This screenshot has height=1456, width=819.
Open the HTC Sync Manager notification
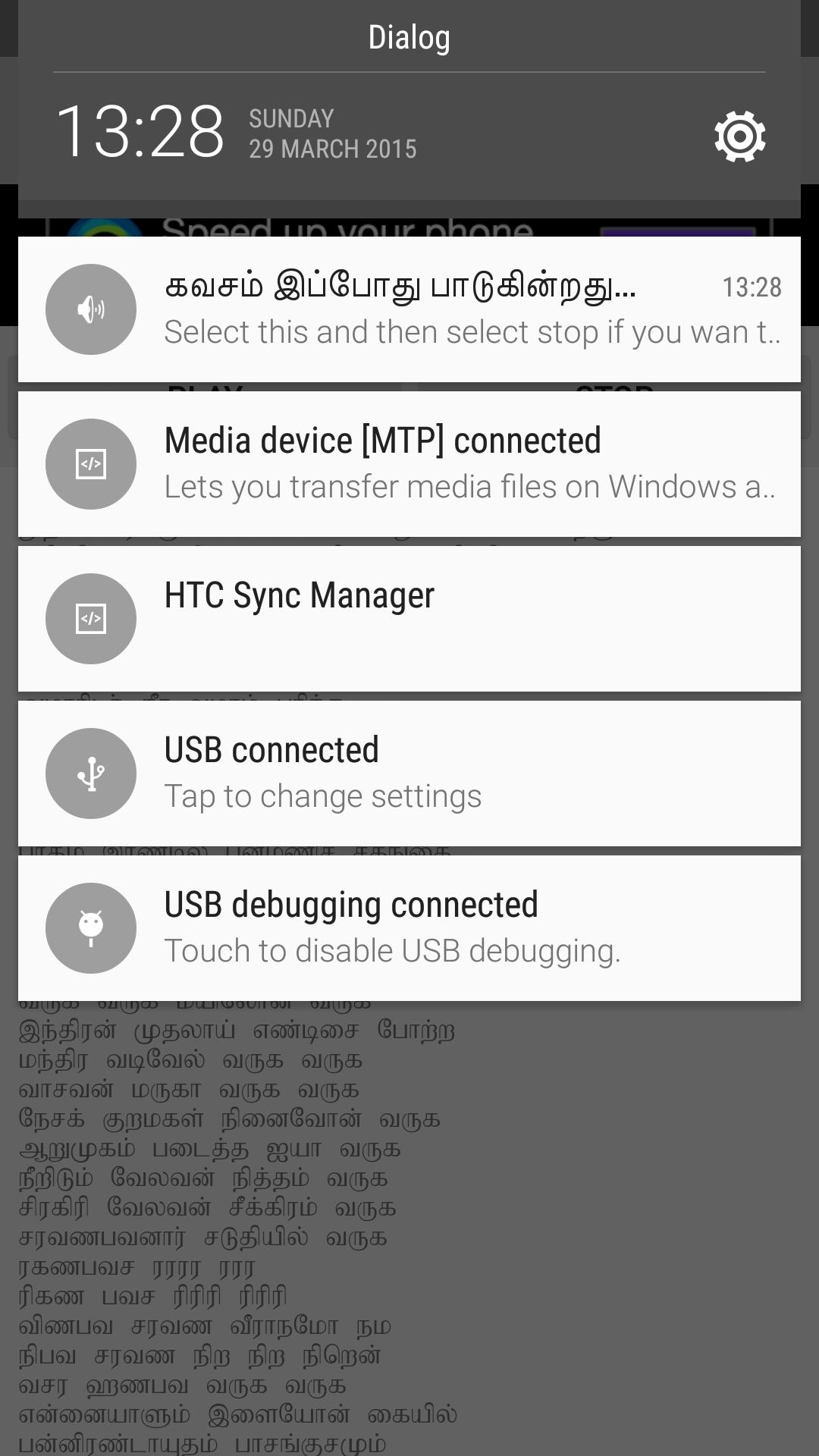[x=409, y=619]
